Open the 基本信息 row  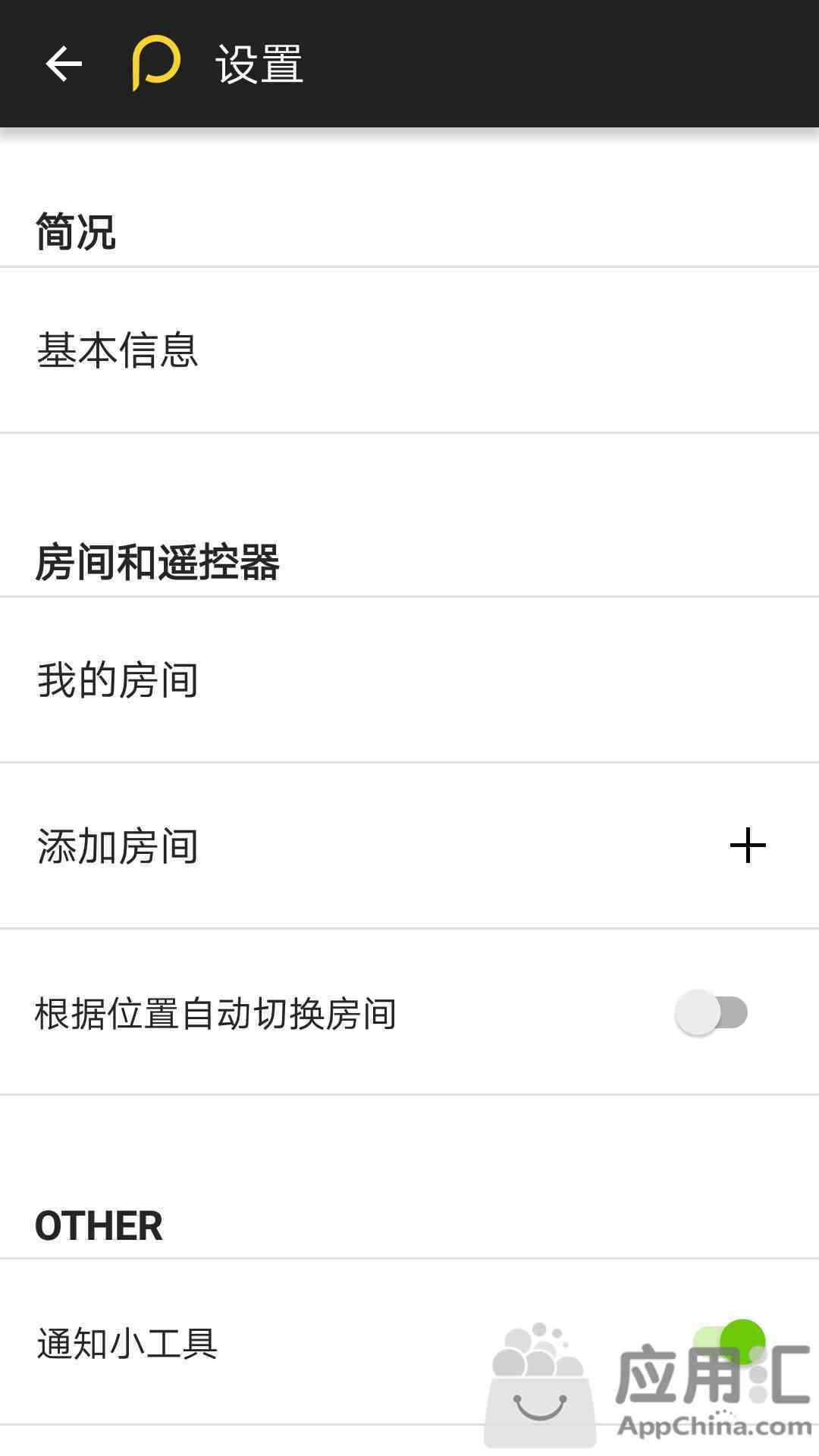click(x=409, y=350)
